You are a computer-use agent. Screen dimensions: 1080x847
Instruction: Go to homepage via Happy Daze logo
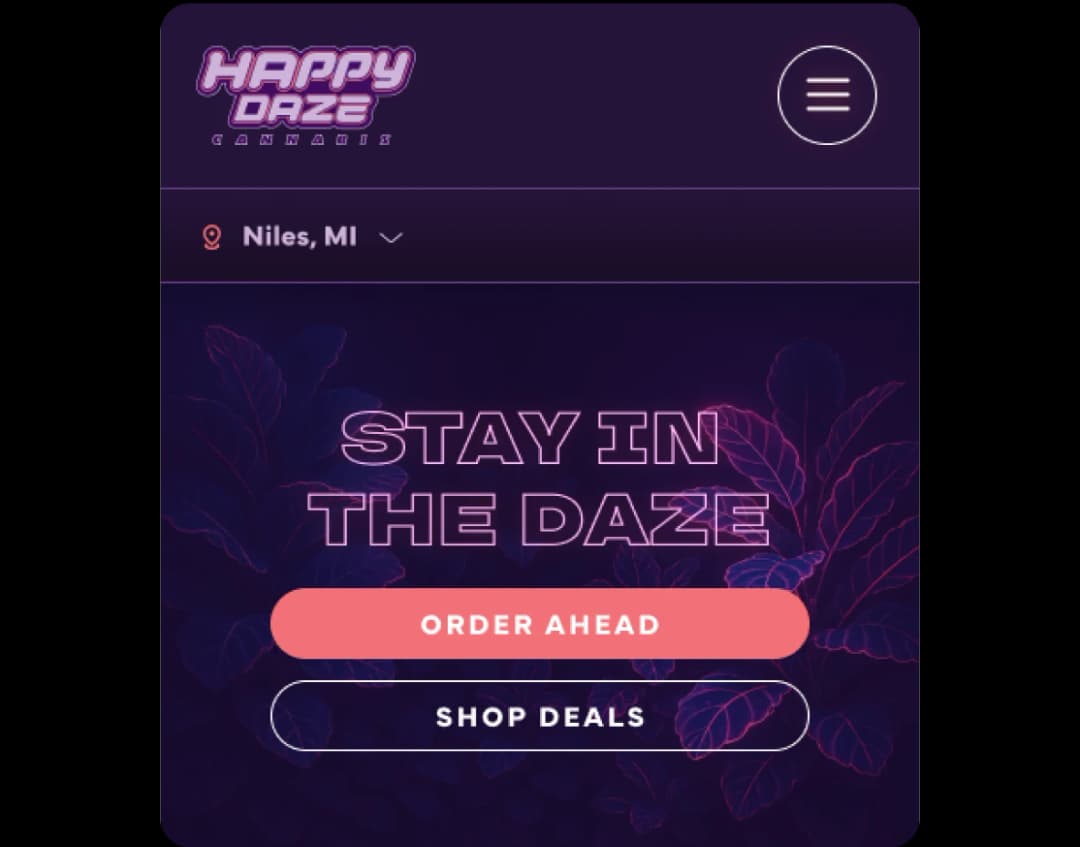pyautogui.click(x=305, y=94)
